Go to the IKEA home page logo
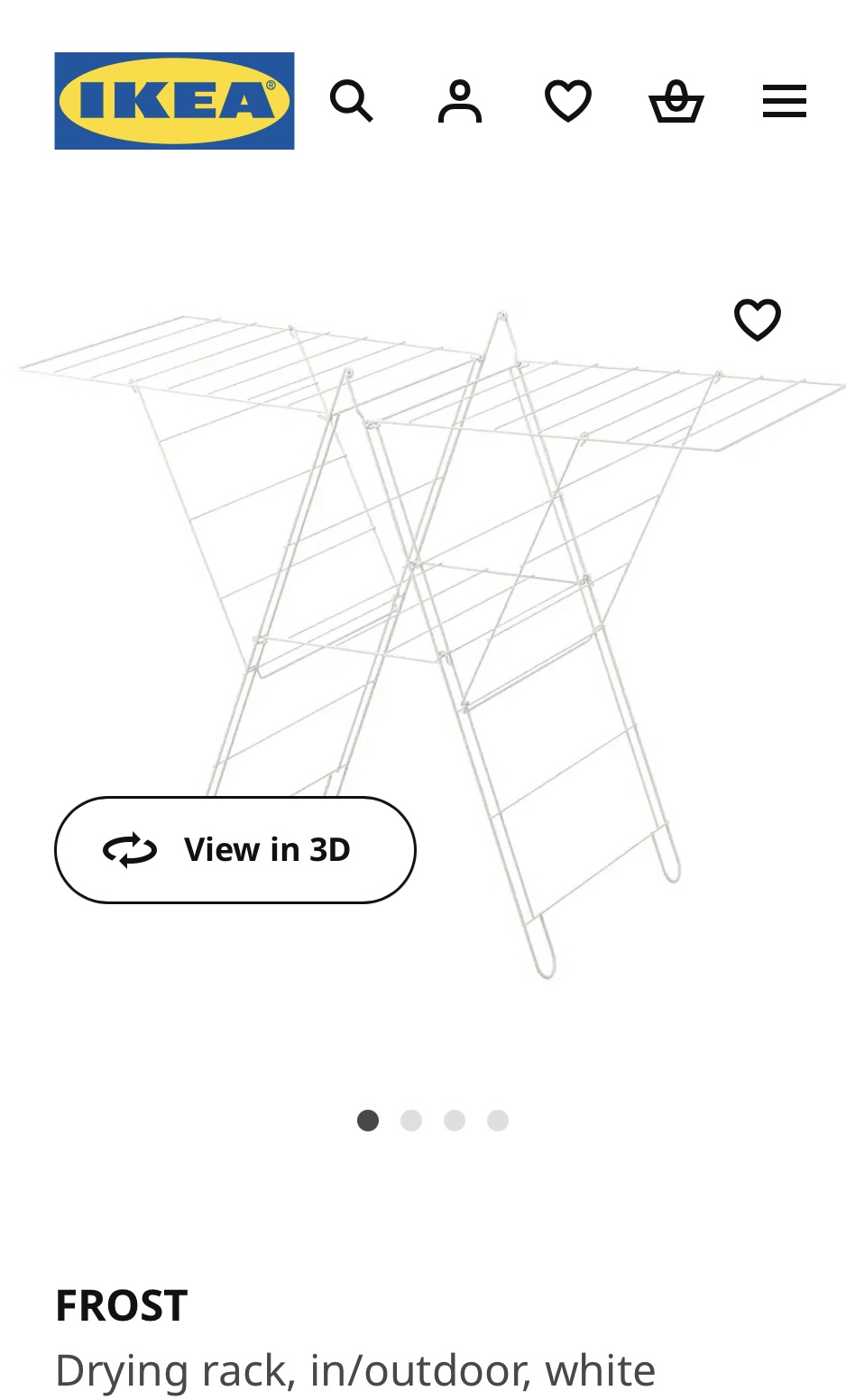This screenshot has height=1400, width=846. click(x=174, y=100)
